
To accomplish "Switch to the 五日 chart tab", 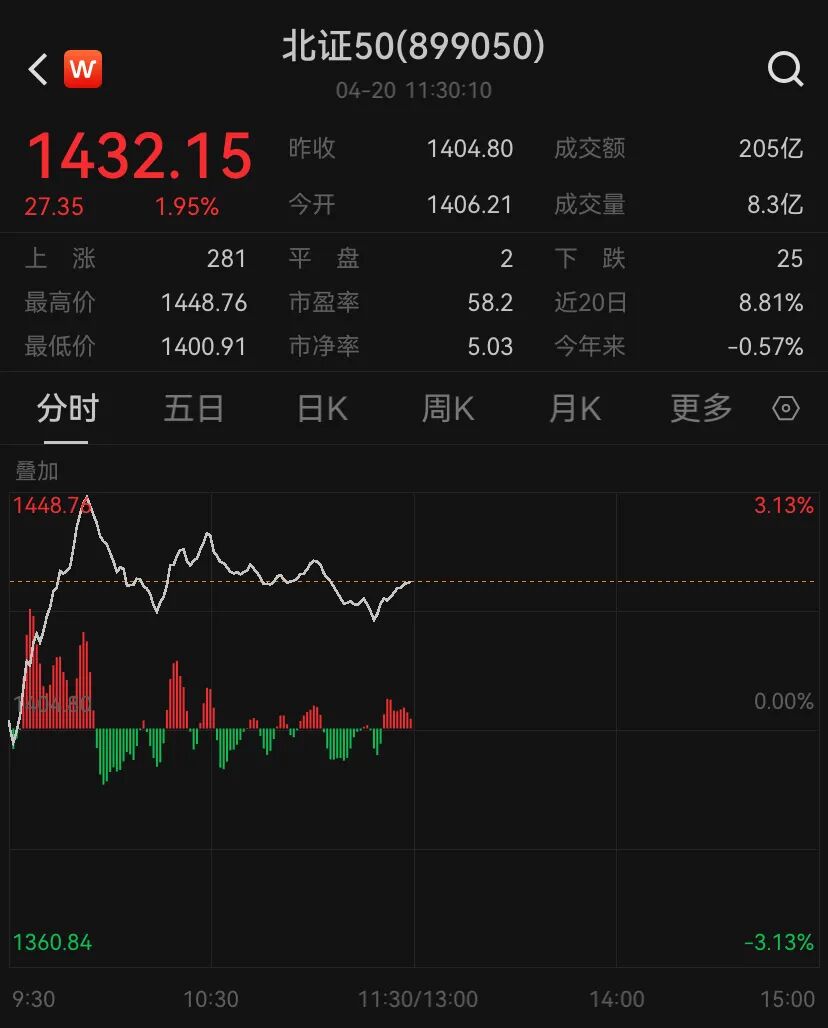I will coord(194,409).
